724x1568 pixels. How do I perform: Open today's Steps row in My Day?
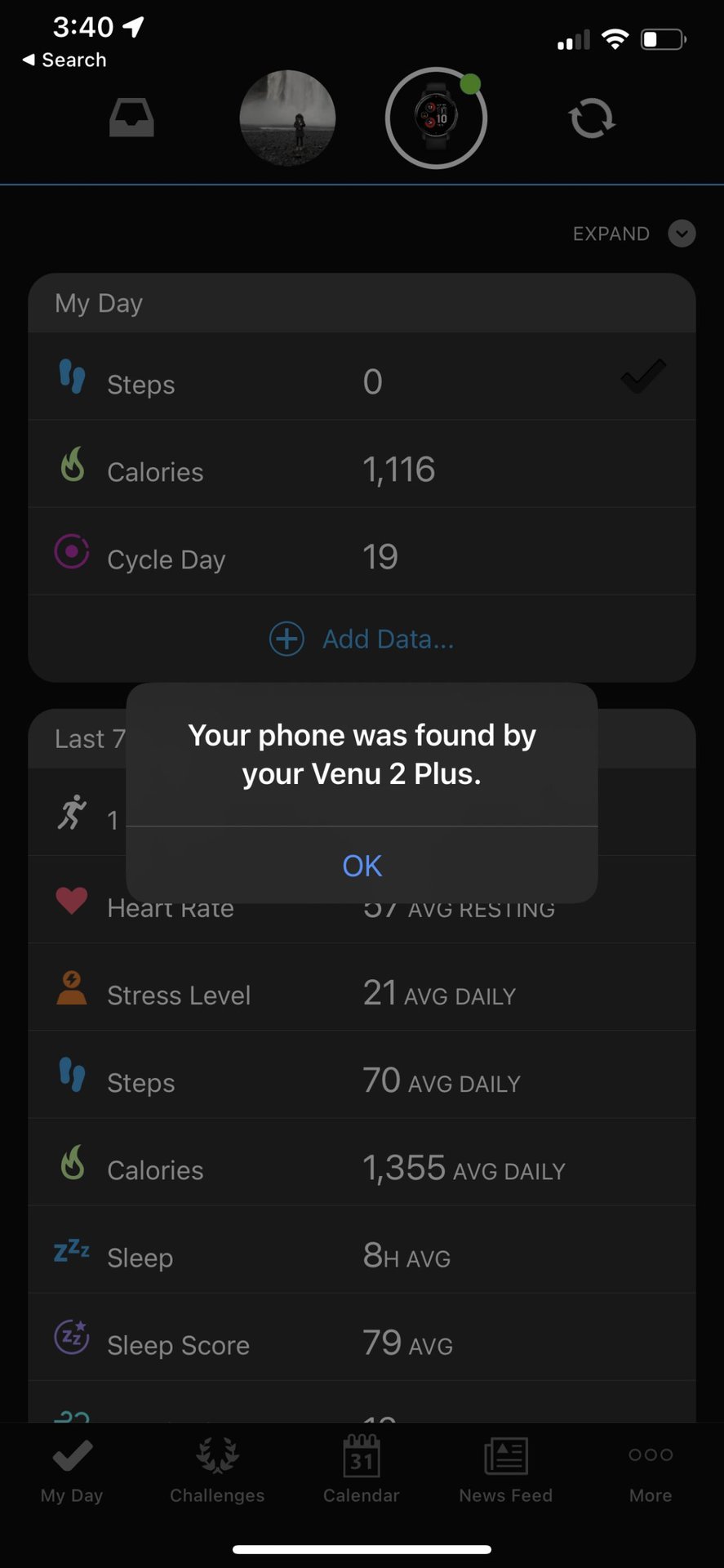click(362, 382)
